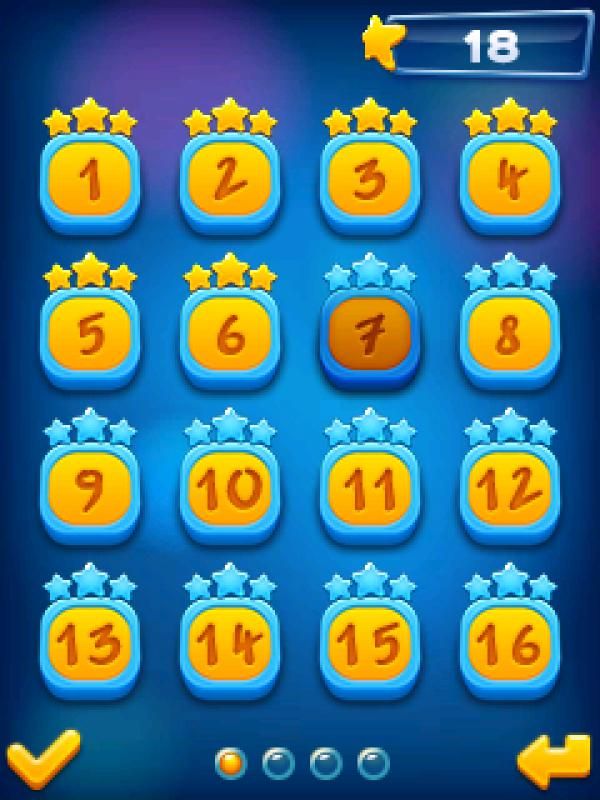This screenshot has height=800, width=600.
Task: Open level 2
Action: [230, 180]
